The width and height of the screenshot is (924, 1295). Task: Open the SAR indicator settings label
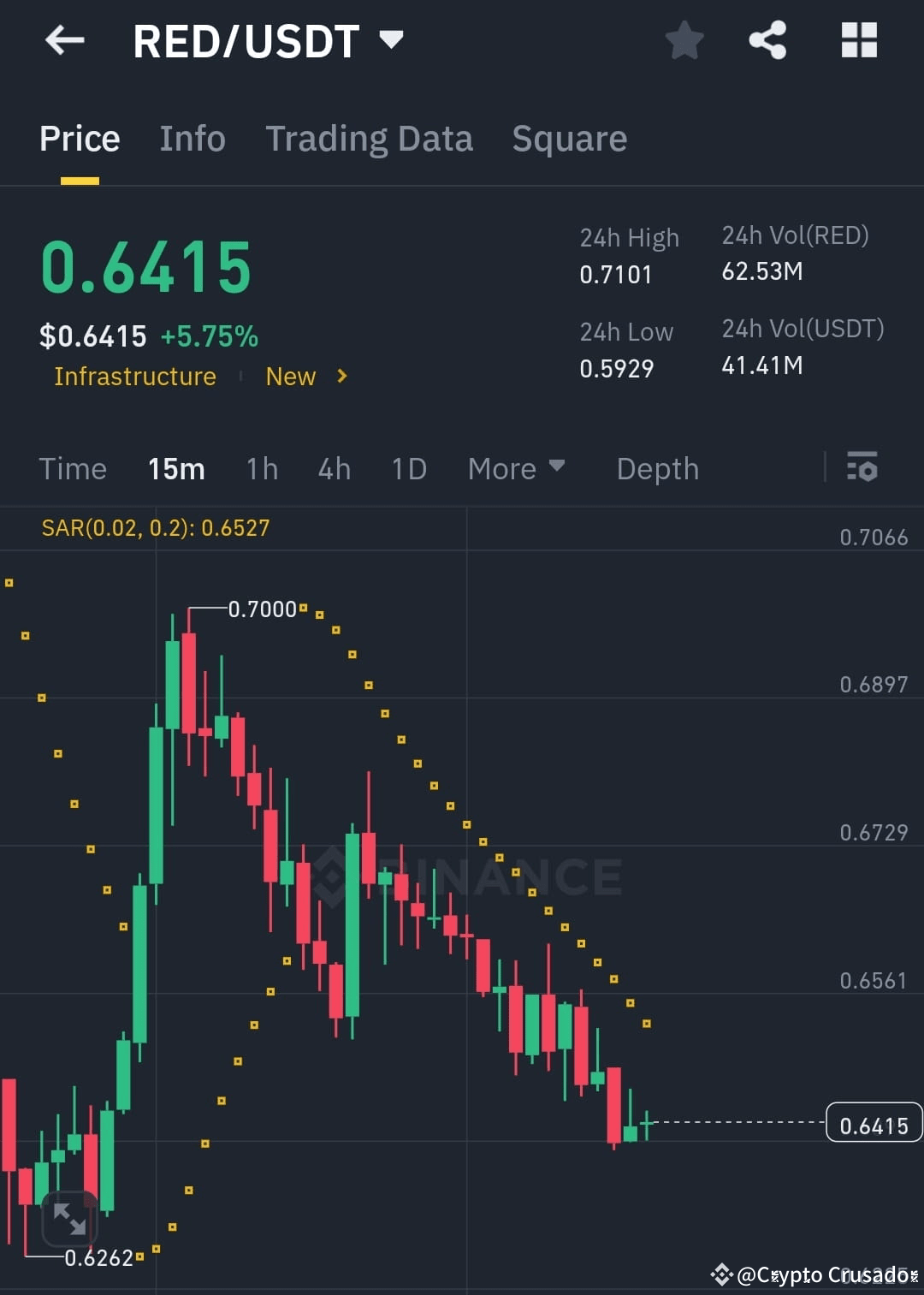click(x=156, y=528)
